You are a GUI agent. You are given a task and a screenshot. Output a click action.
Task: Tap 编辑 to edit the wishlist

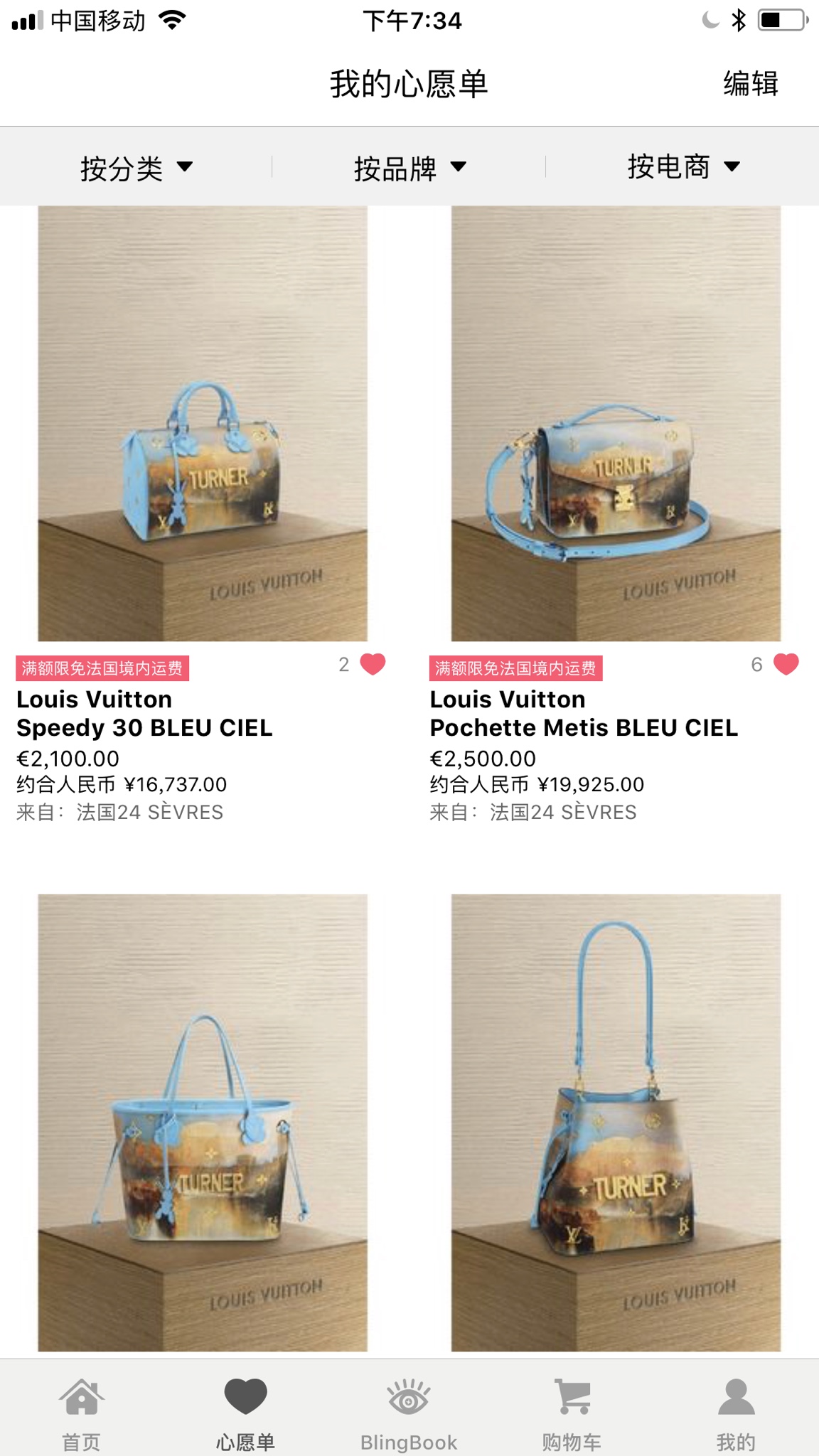coord(750,84)
